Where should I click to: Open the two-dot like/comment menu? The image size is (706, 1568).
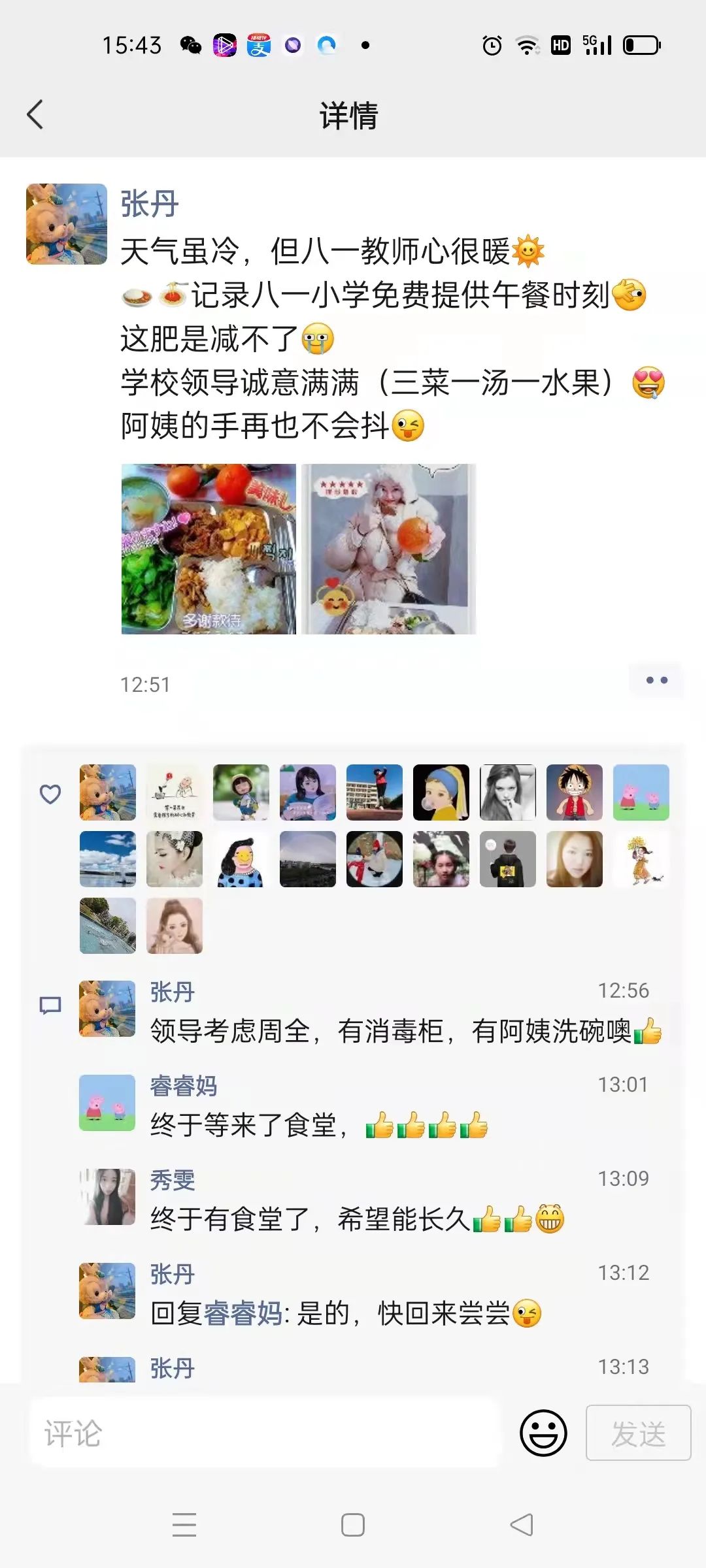[656, 680]
